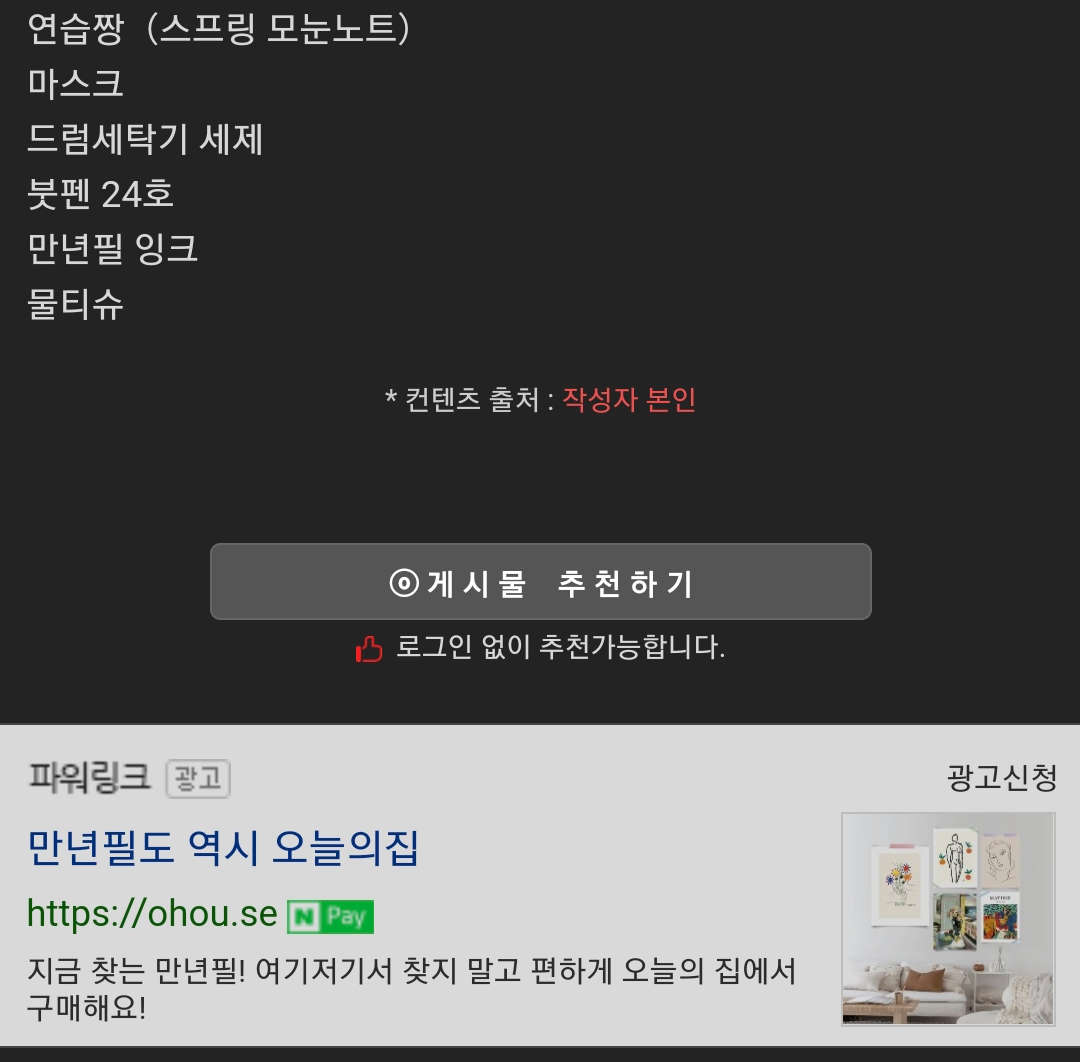
Task: Open the https://ohou.se URL link
Action: (x=152, y=914)
